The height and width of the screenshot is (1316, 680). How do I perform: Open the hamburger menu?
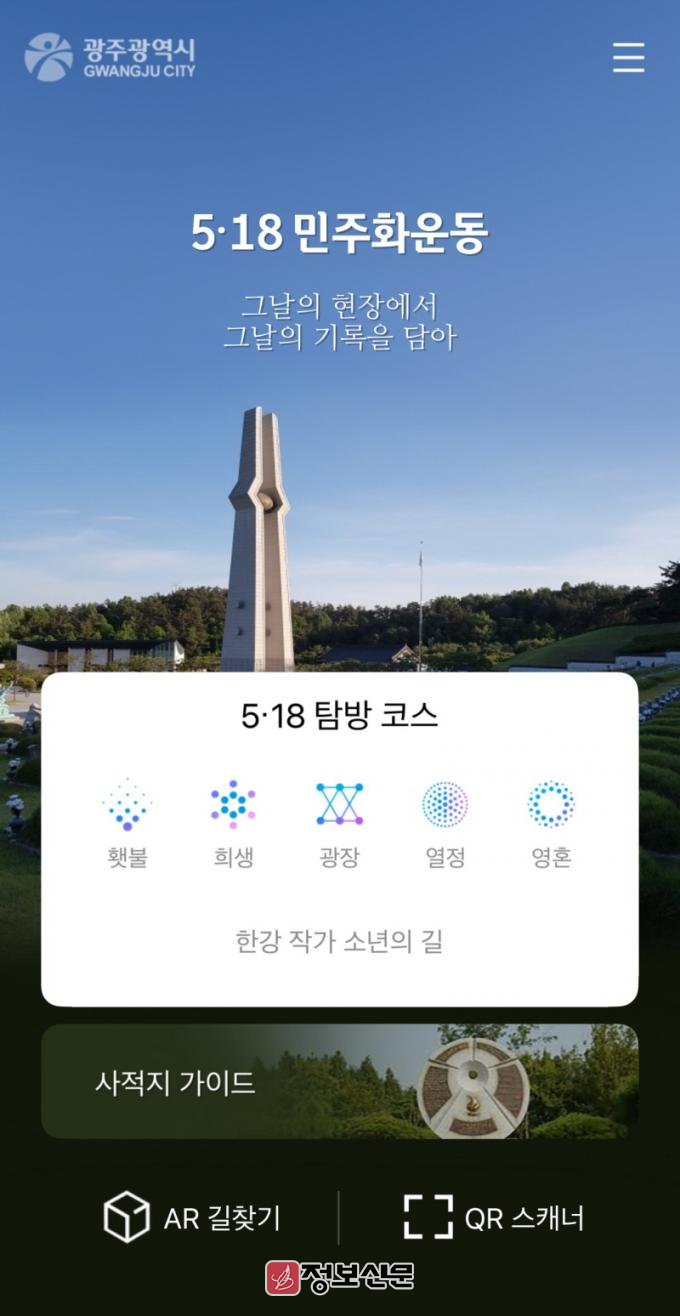tap(628, 57)
